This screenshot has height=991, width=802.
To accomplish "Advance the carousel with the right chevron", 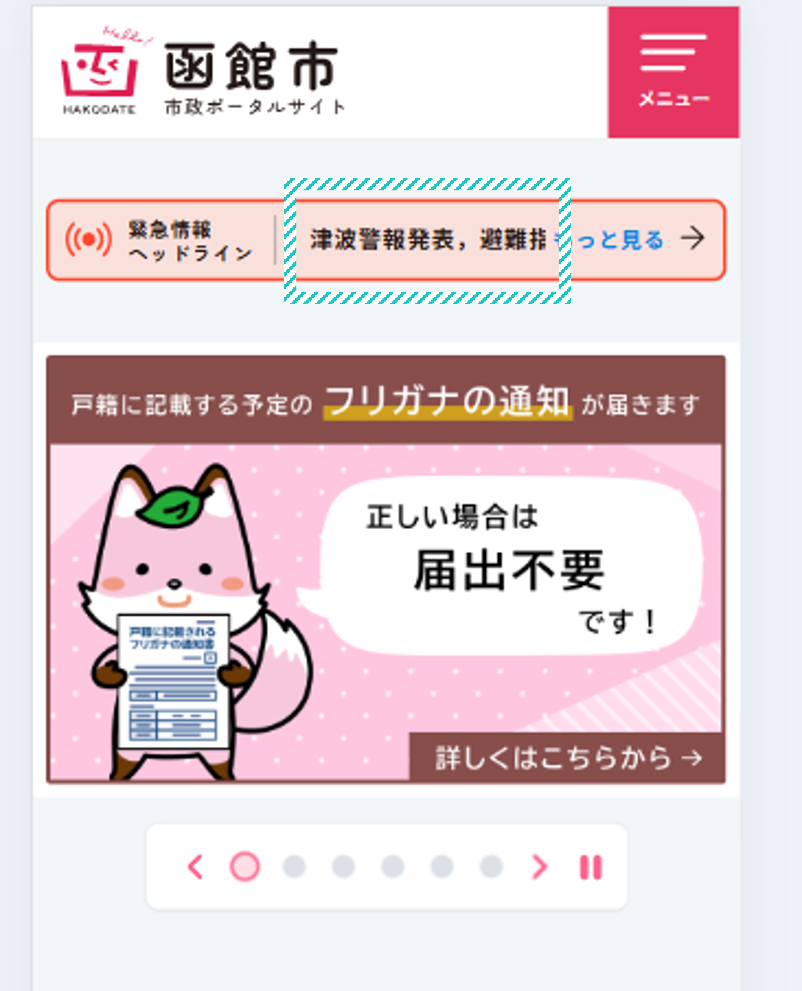I will click(x=540, y=866).
